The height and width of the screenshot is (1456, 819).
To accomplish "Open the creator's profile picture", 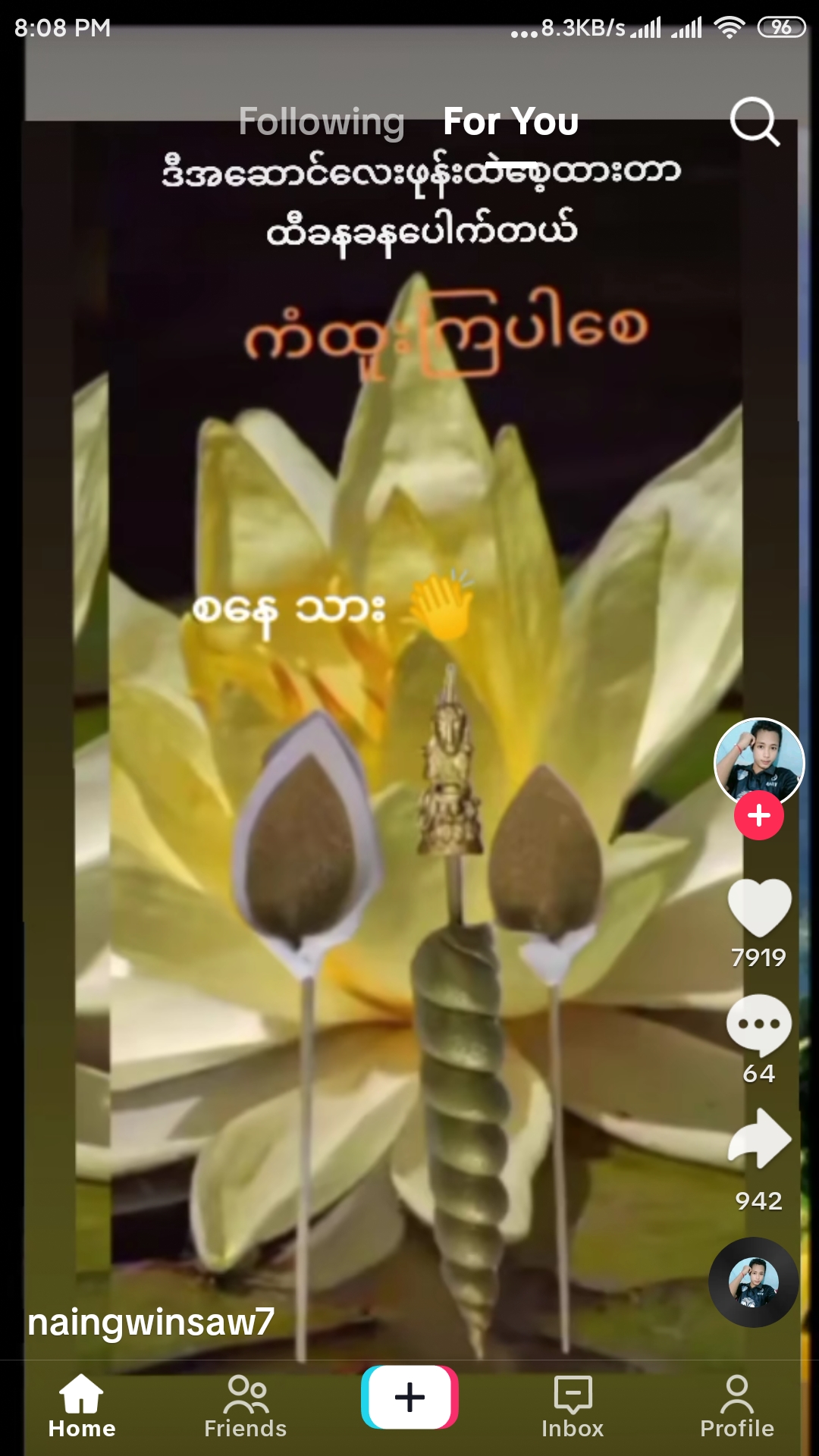I will click(x=758, y=761).
